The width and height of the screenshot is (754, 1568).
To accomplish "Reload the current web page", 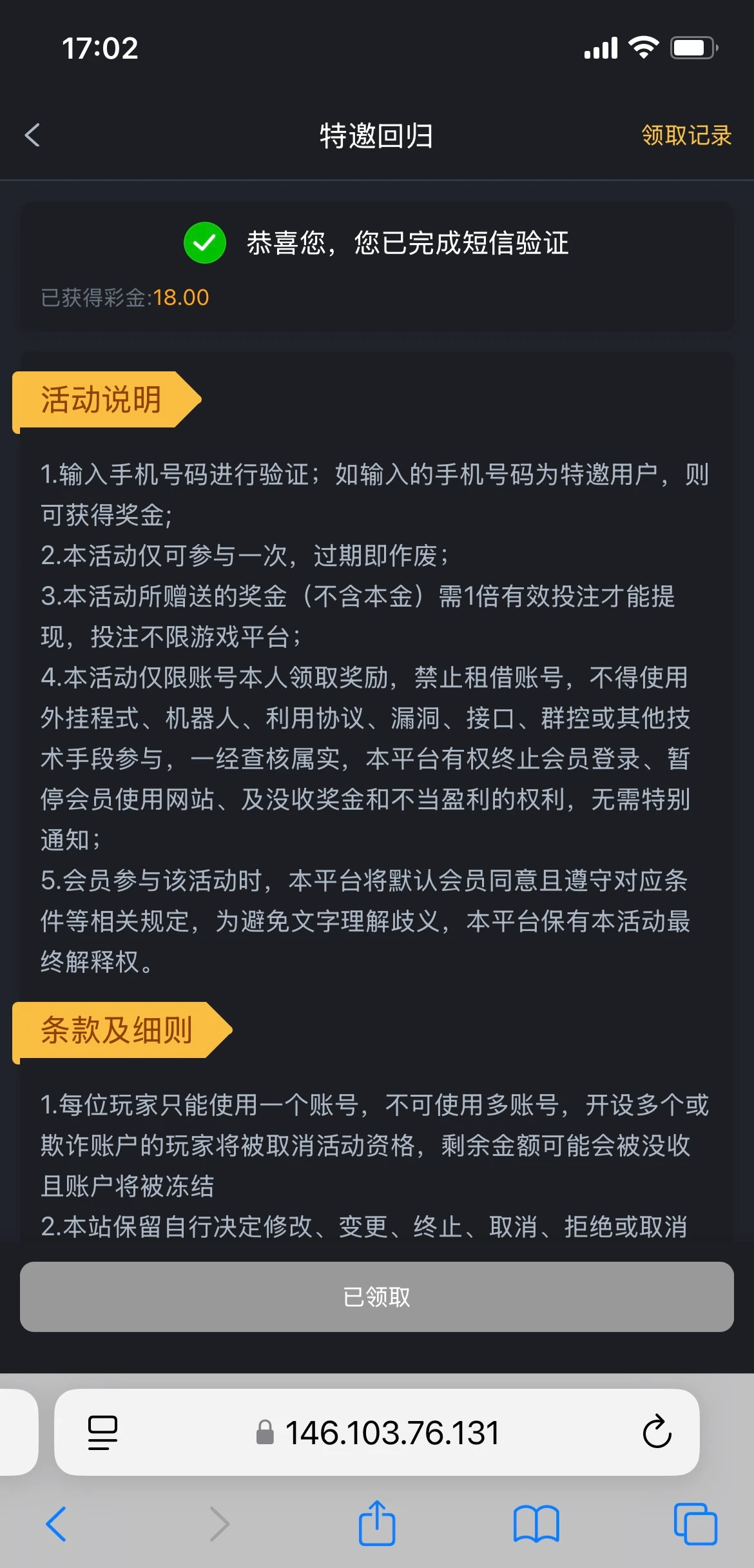I will pyautogui.click(x=657, y=1433).
